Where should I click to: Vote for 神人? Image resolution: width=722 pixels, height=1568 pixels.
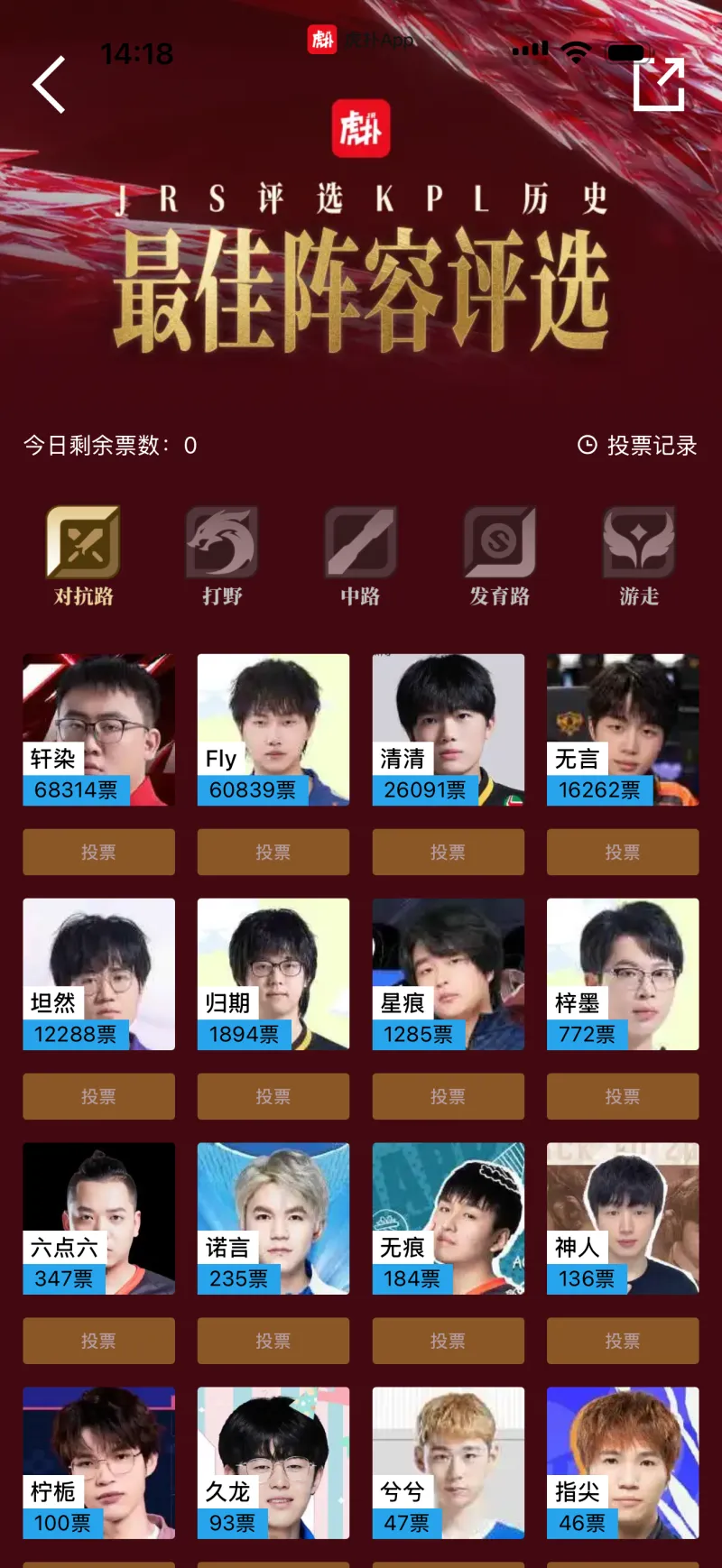(x=623, y=1341)
